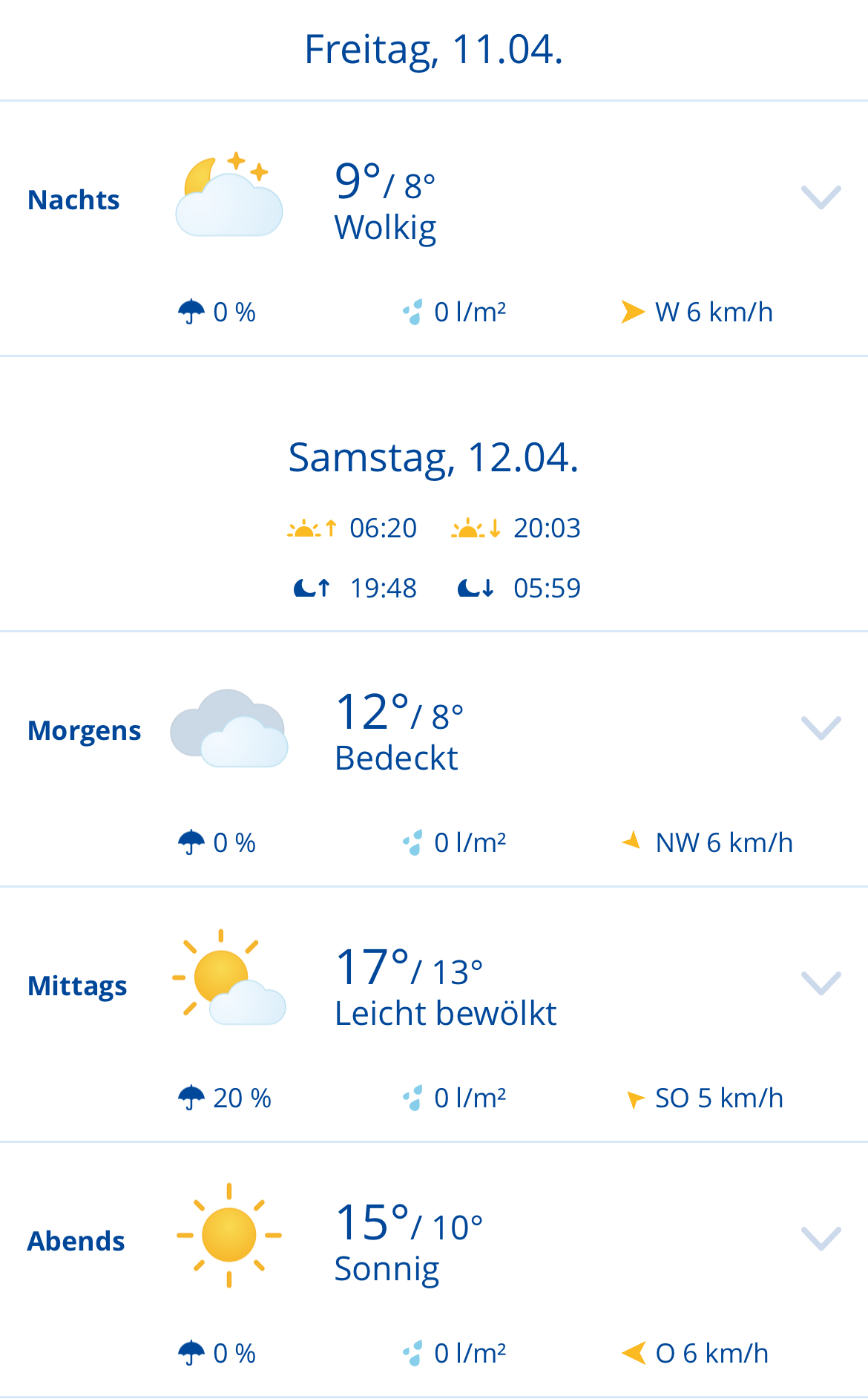868x1399 pixels.
Task: Expand the Nachts forecast details
Action: click(x=821, y=197)
